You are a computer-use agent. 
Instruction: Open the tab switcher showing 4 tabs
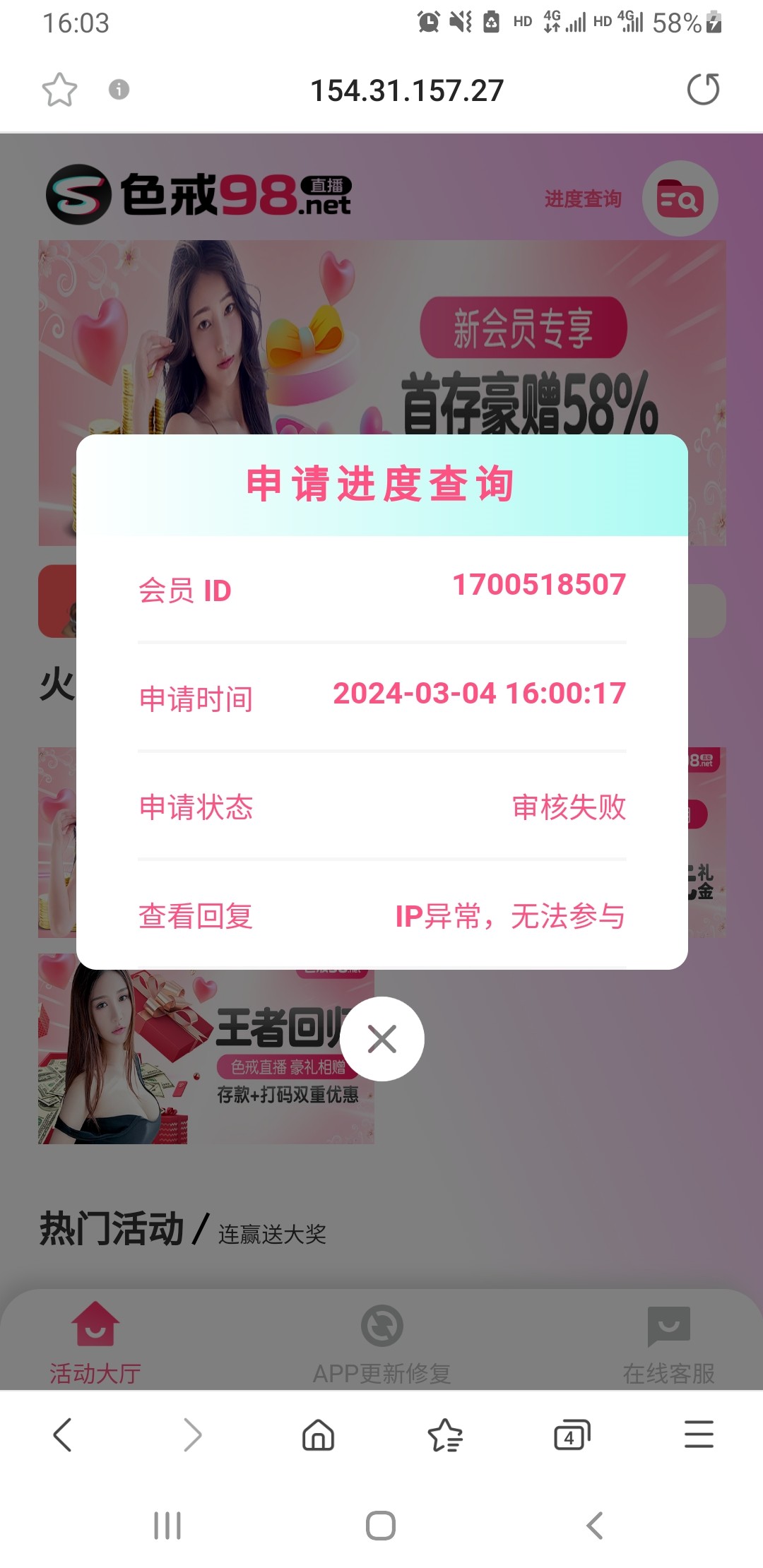tap(572, 1435)
